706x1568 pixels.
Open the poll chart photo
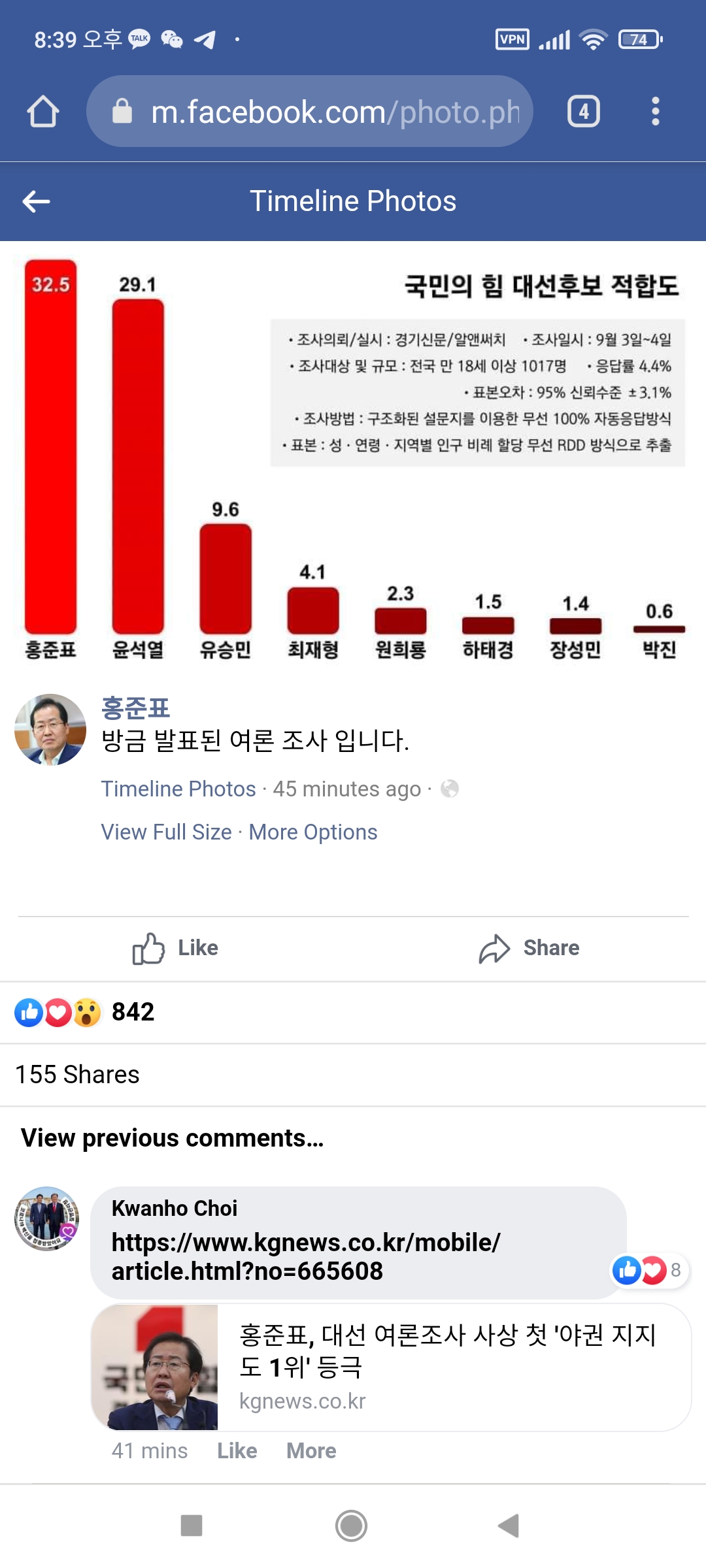(353, 457)
